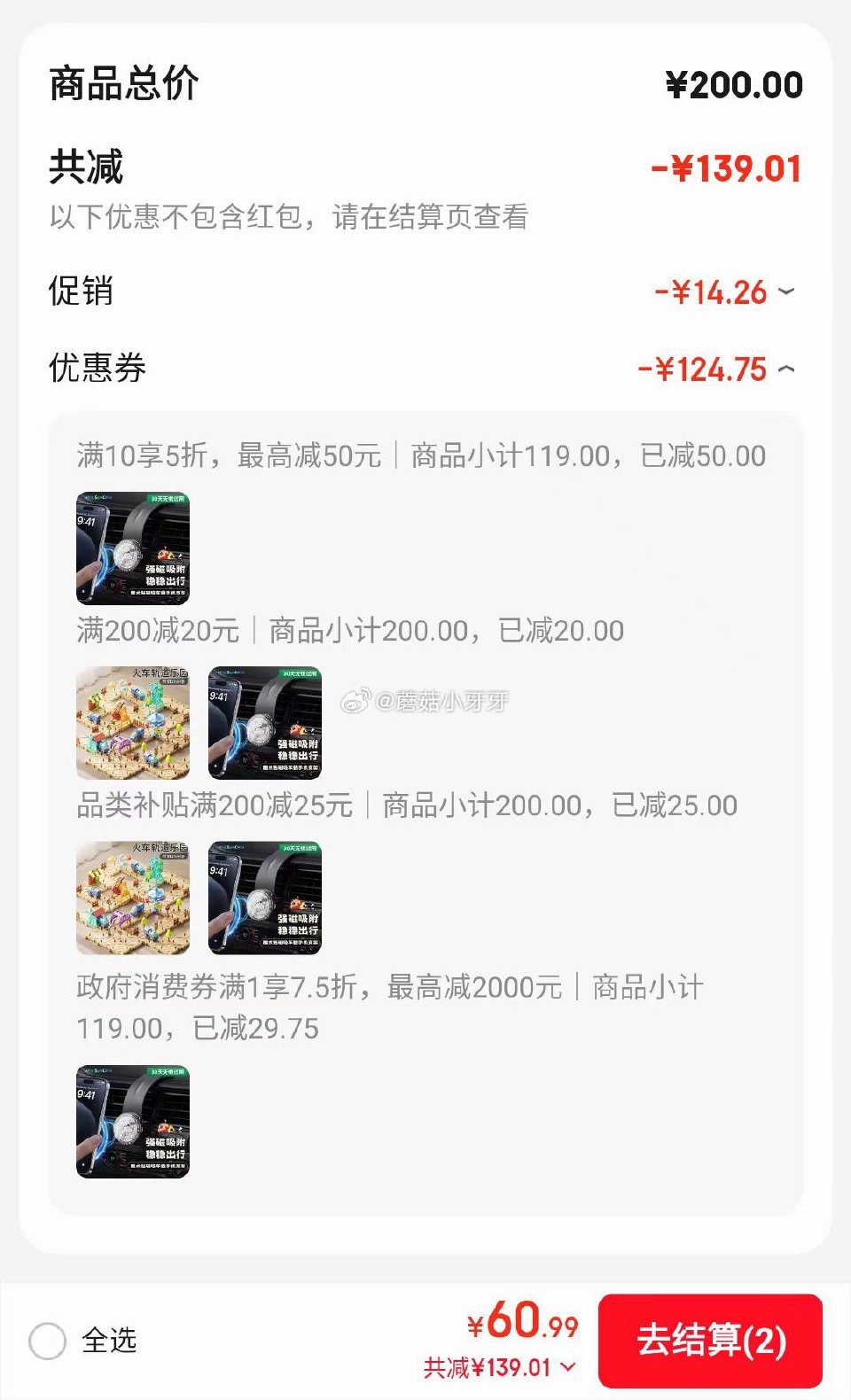Open the phone mount thumbnail under 满10享5折 coupon

[x=131, y=548]
